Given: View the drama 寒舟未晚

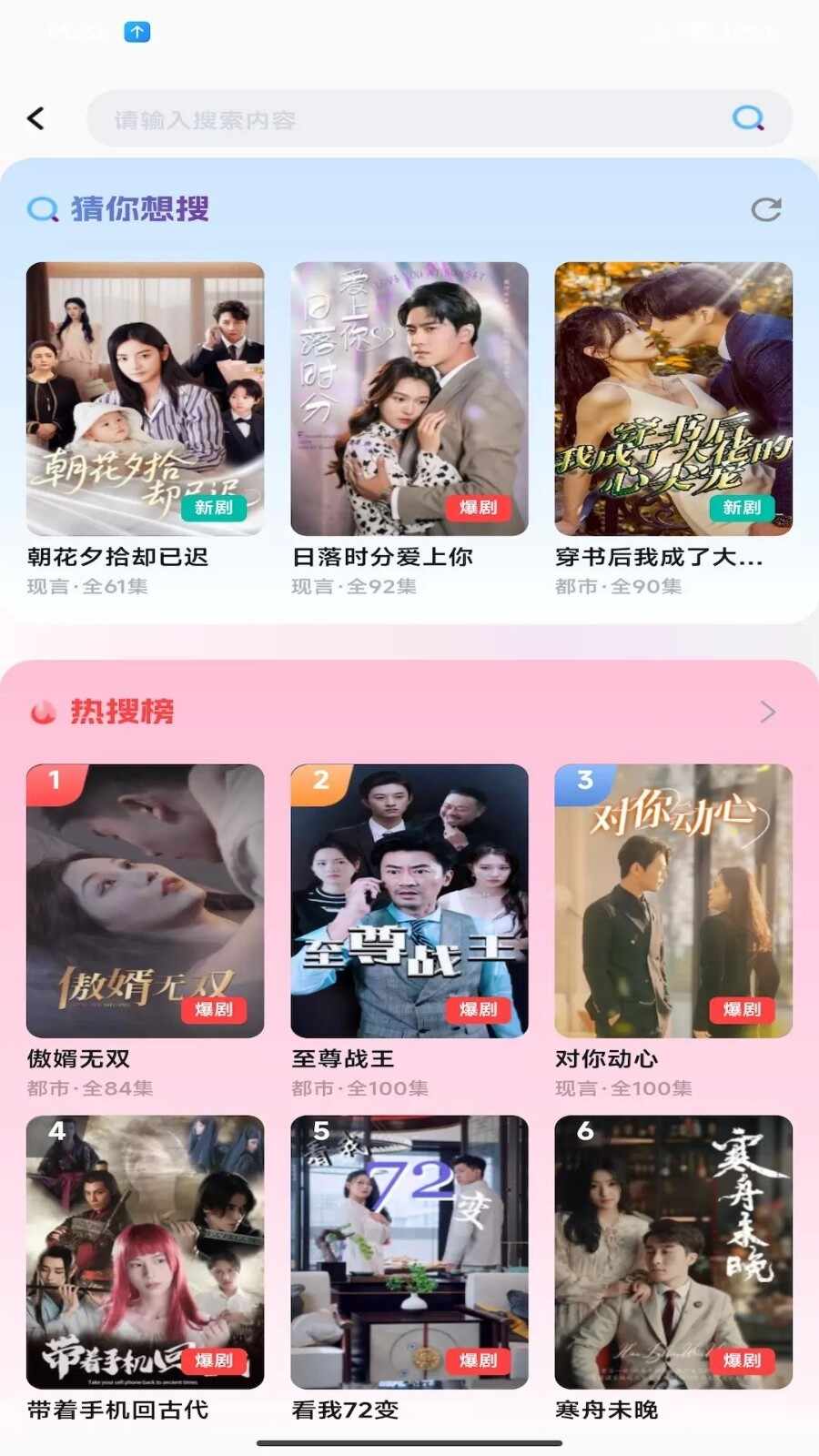Looking at the screenshot, I should point(673,1252).
